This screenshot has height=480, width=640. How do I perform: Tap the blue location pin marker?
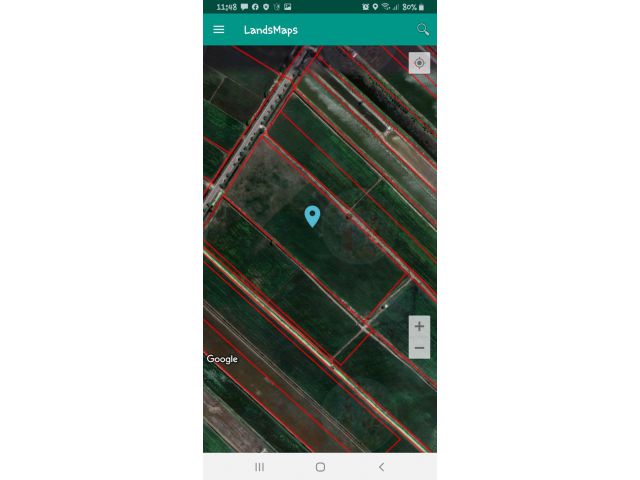click(x=312, y=215)
